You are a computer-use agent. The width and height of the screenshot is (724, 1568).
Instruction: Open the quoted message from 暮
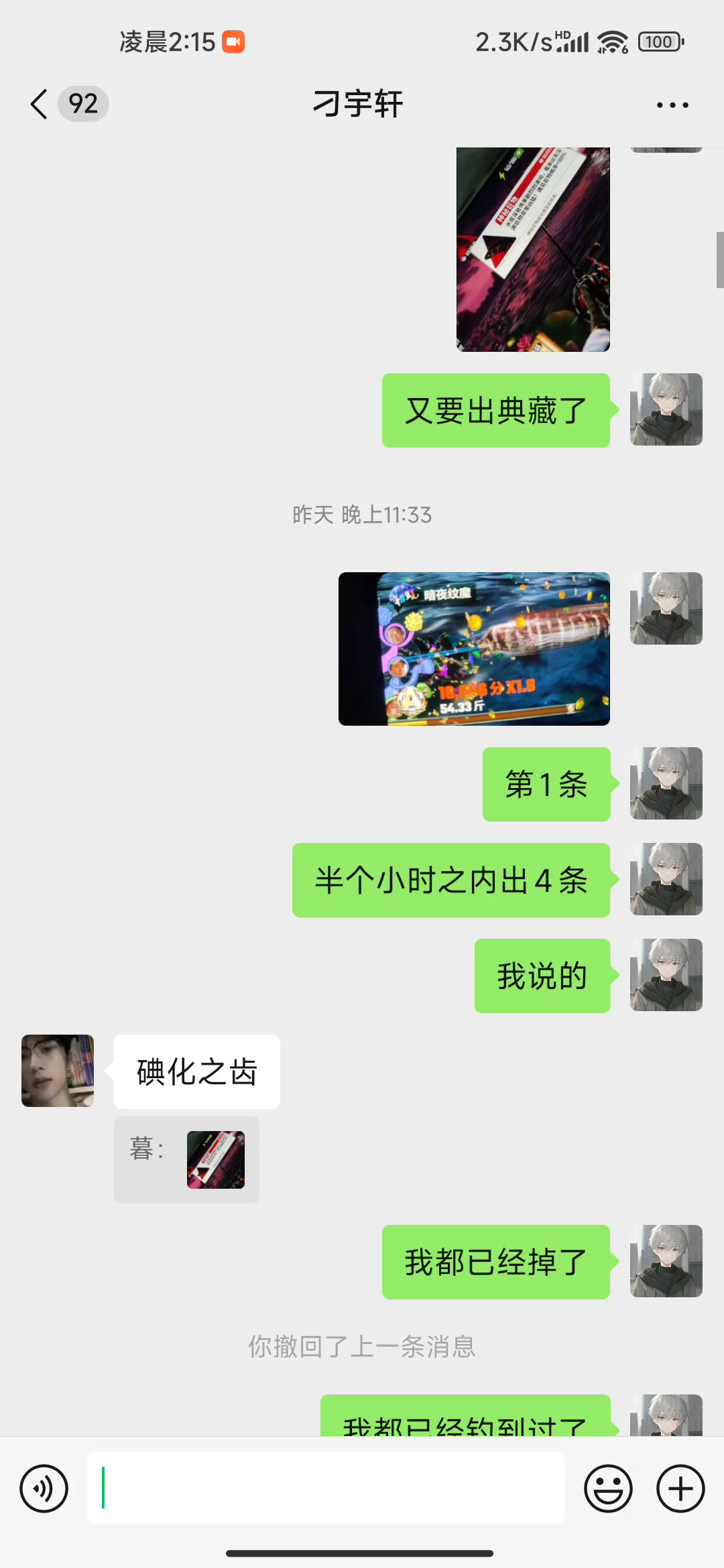click(186, 1159)
